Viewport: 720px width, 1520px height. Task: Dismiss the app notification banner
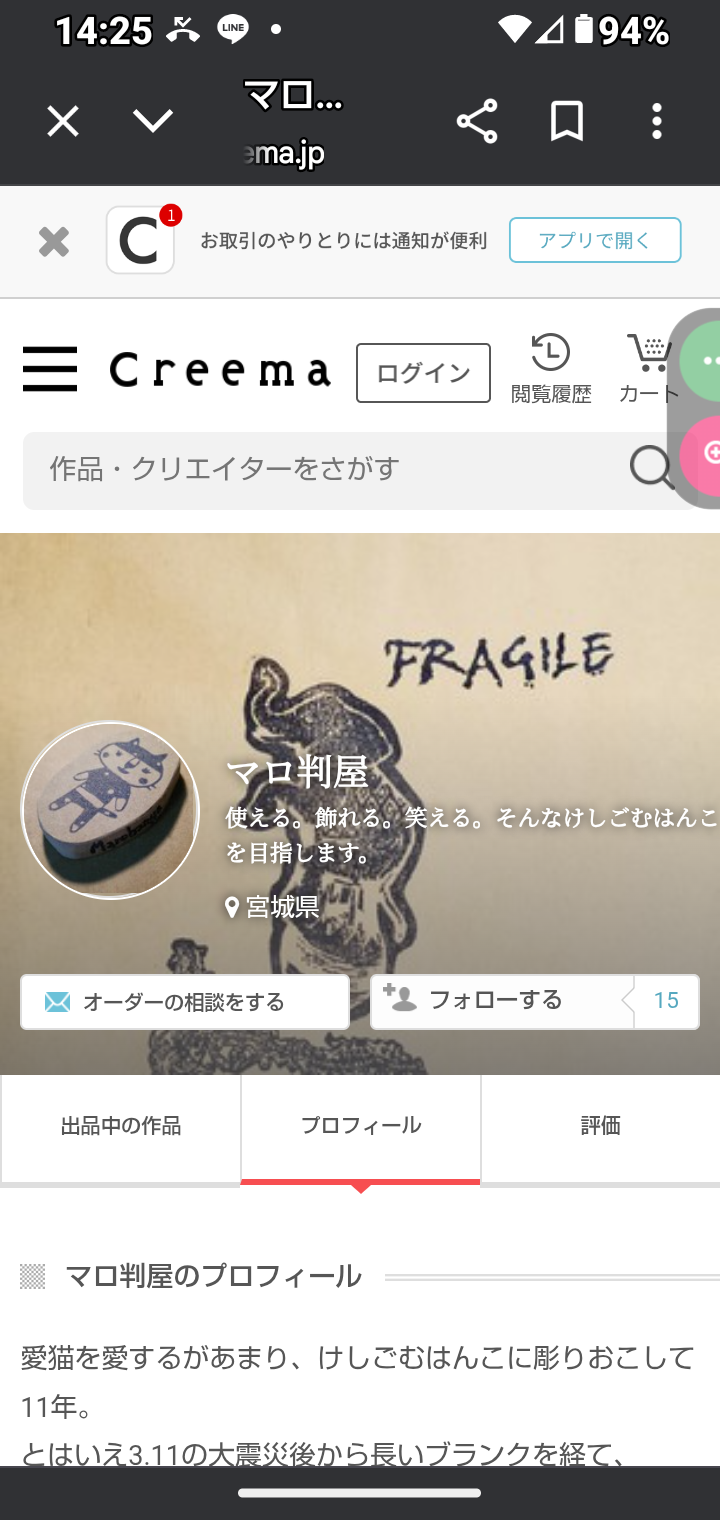(x=54, y=241)
